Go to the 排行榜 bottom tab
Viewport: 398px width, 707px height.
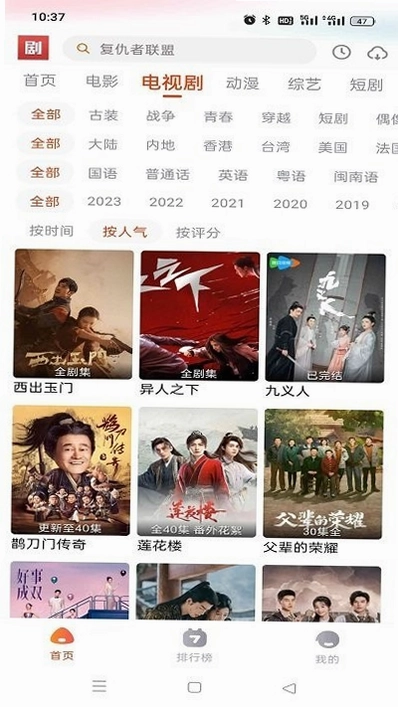194,646
